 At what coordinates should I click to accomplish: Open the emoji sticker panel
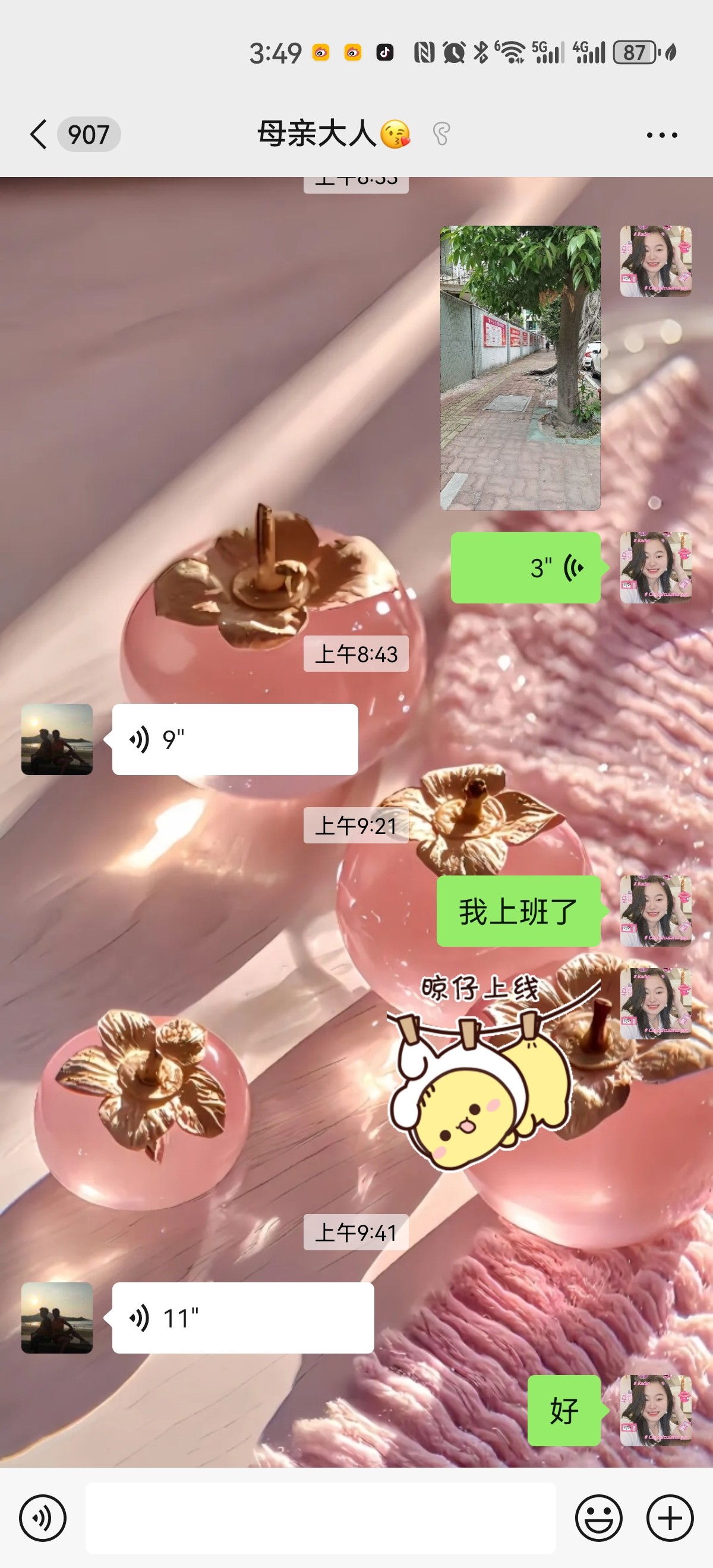tap(598, 1518)
